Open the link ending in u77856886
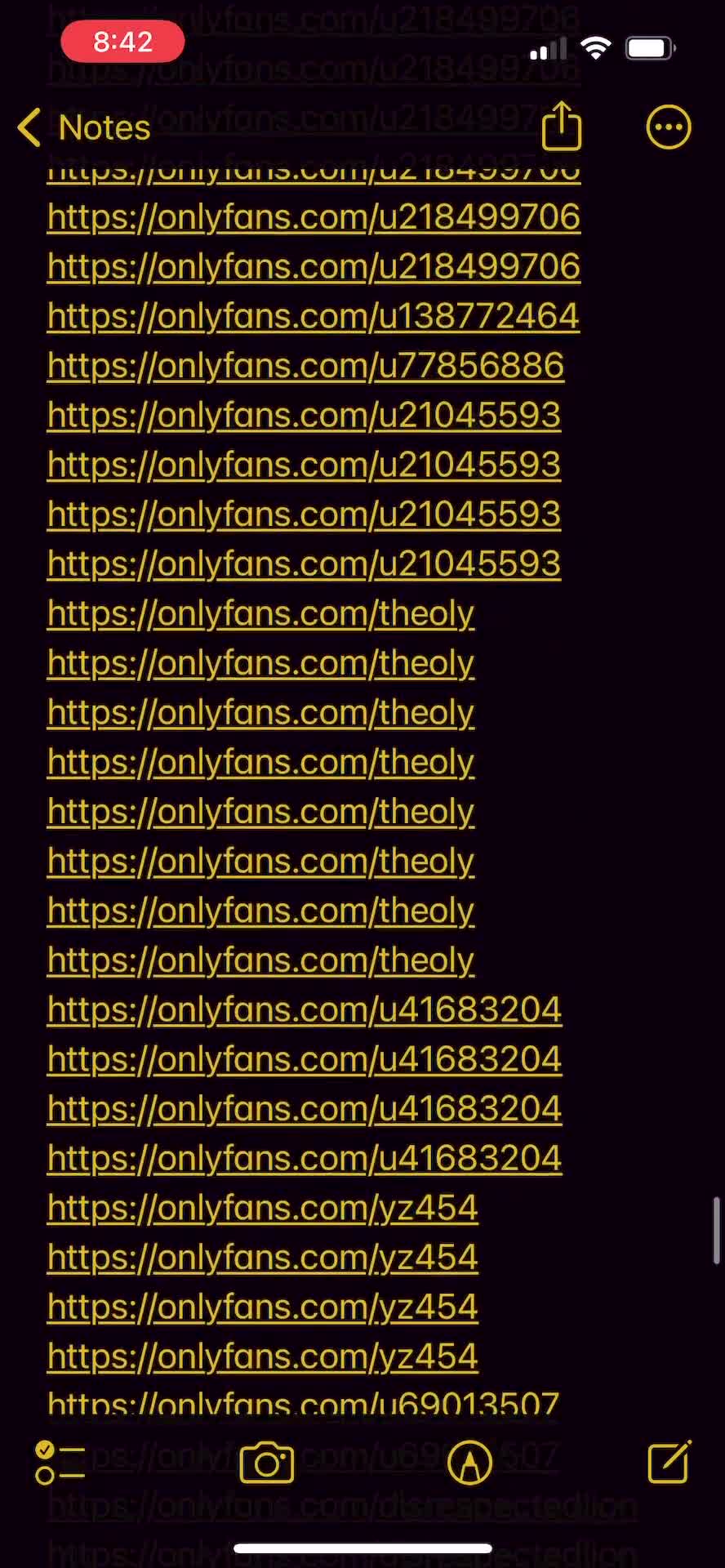This screenshot has height=1568, width=725. pos(305,366)
